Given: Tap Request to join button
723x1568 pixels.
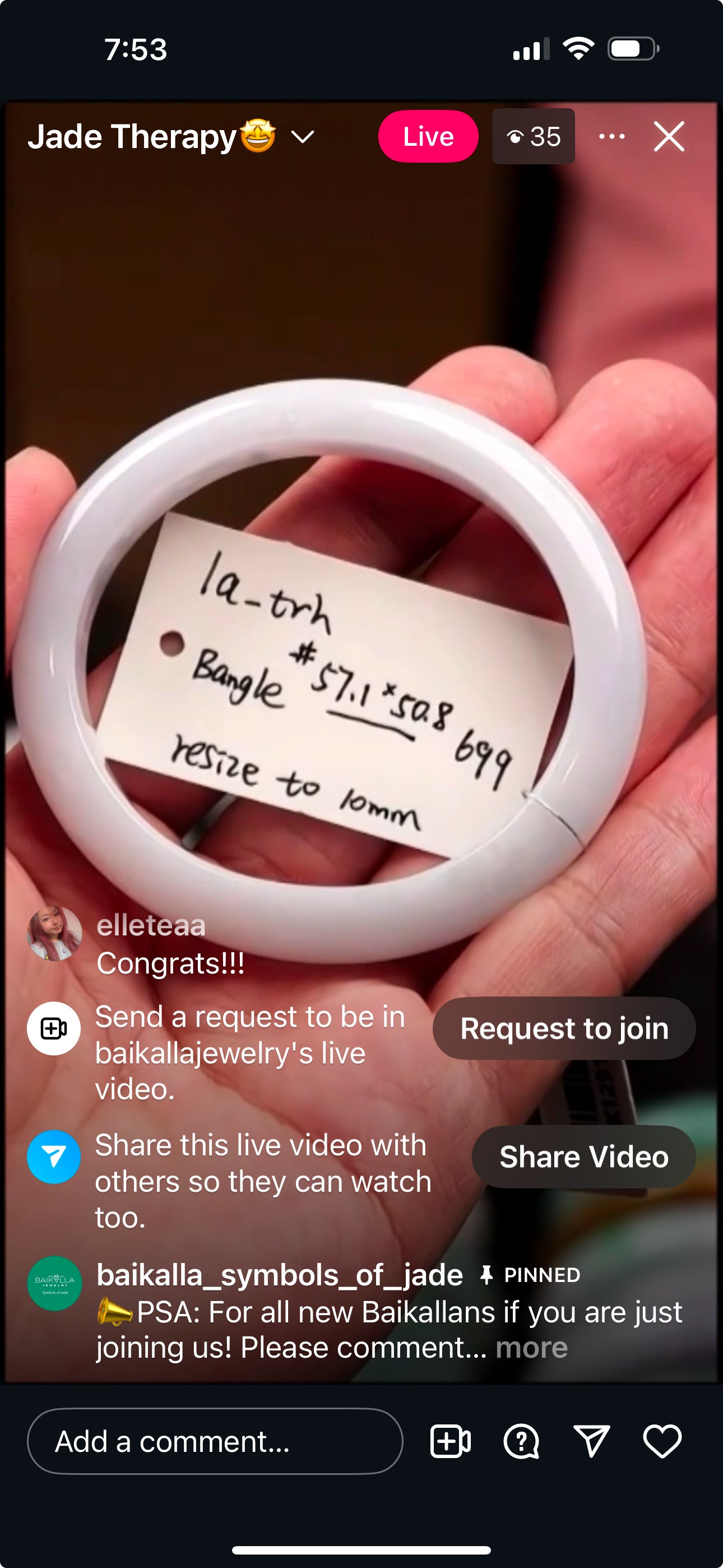Looking at the screenshot, I should pyautogui.click(x=564, y=1028).
